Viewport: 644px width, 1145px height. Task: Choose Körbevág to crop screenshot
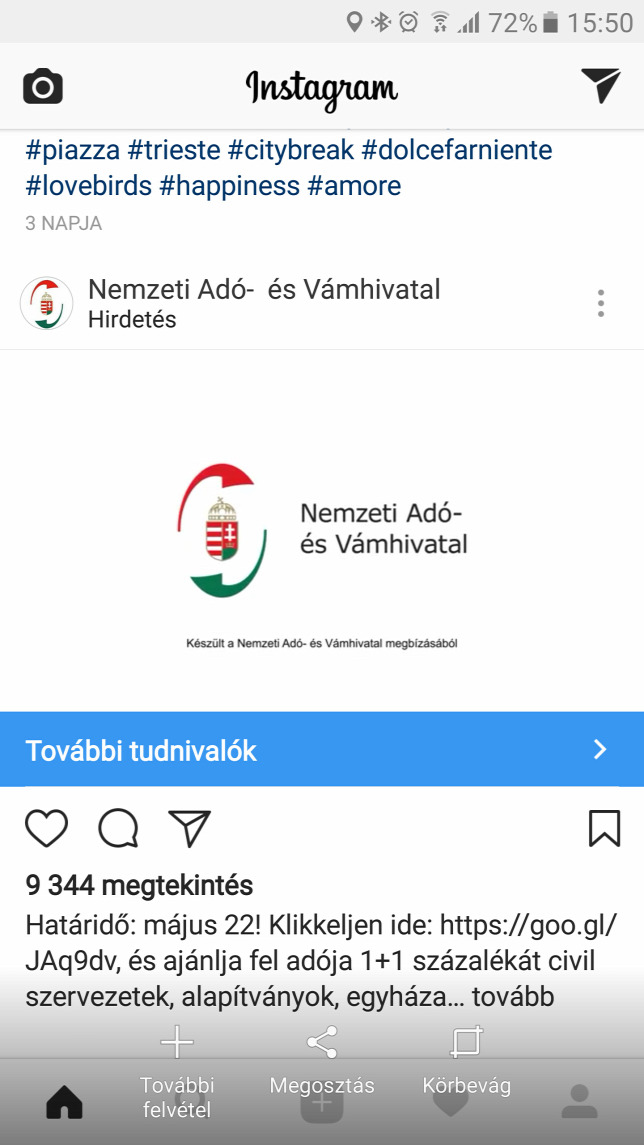pyautogui.click(x=466, y=1067)
